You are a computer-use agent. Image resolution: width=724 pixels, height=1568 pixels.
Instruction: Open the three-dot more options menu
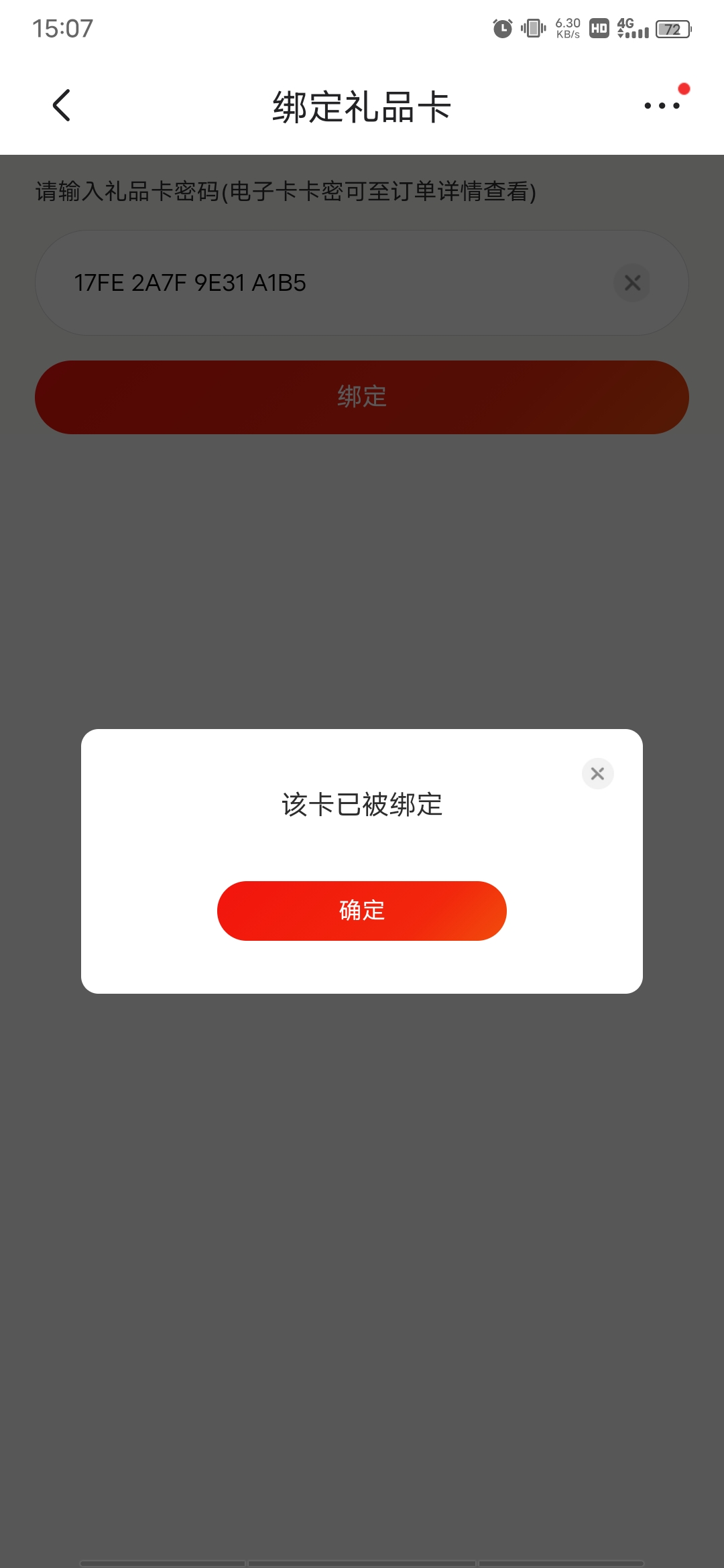click(662, 107)
